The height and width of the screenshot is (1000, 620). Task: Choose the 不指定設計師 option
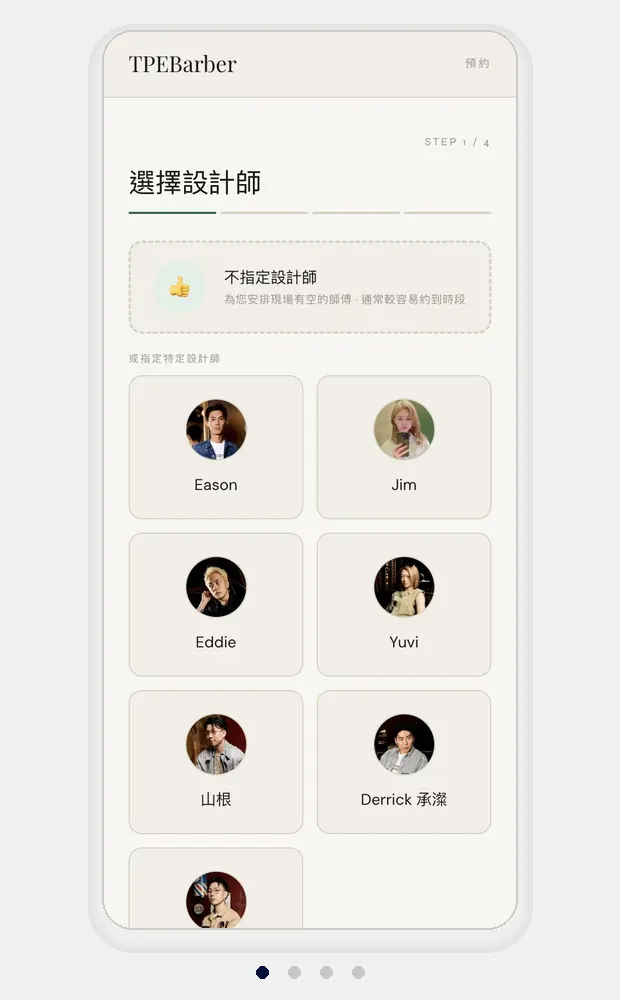[310, 287]
